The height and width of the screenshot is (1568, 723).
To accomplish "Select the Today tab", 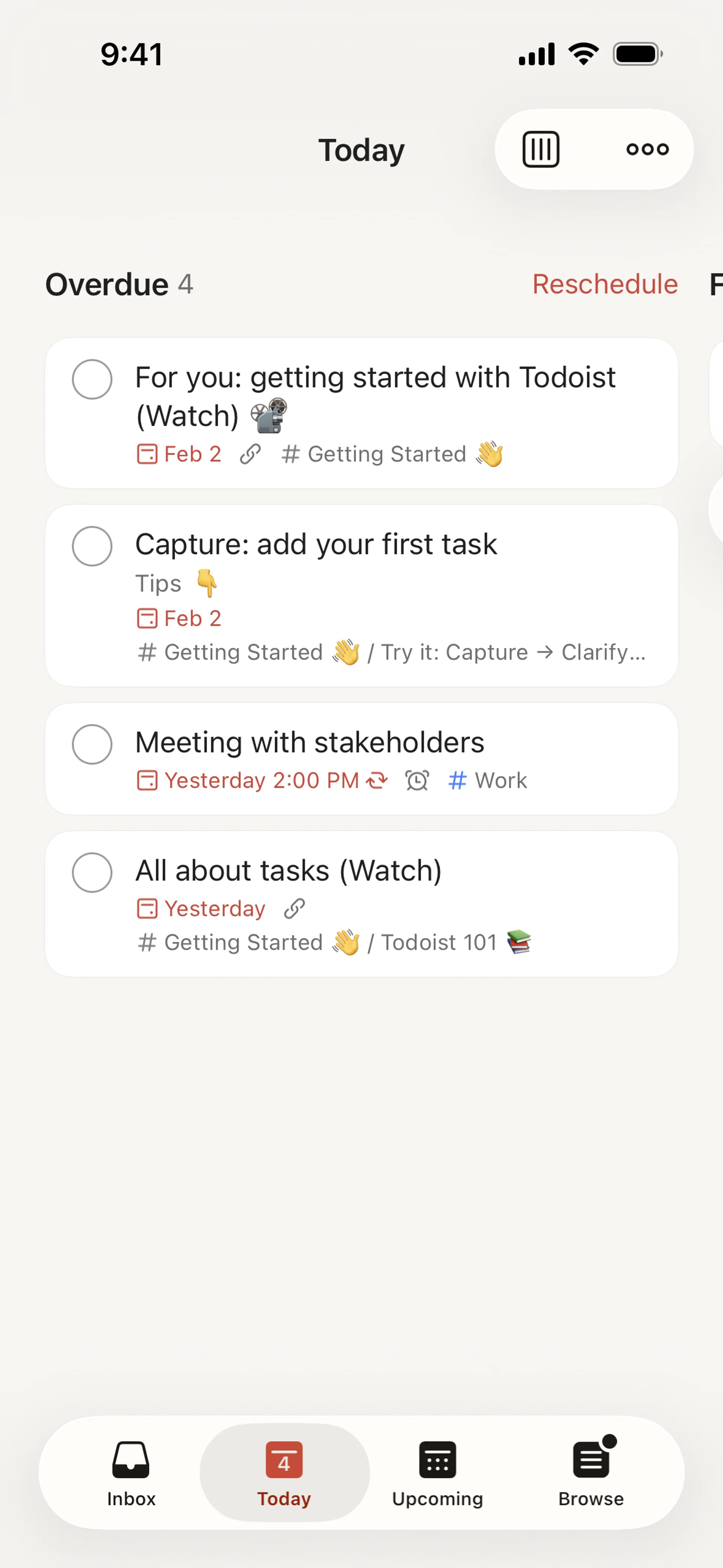I will click(x=284, y=1472).
